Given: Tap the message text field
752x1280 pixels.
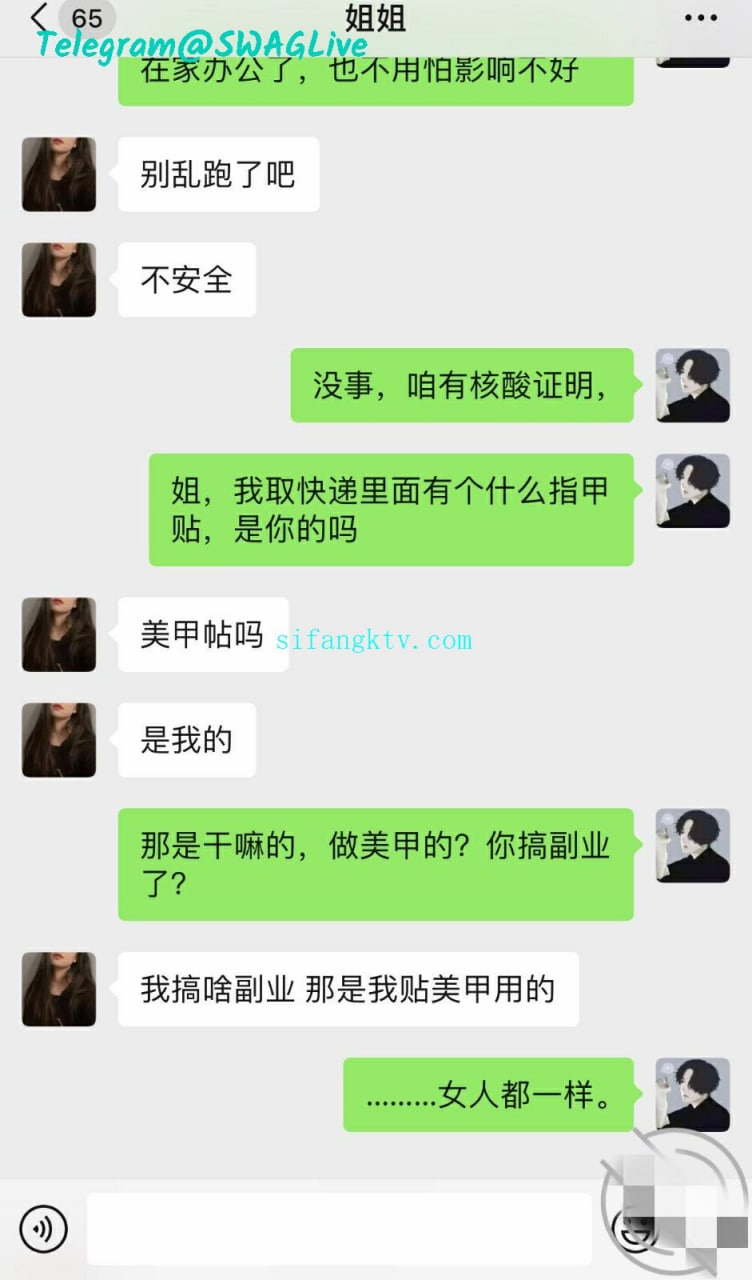Looking at the screenshot, I should coord(340,1229).
